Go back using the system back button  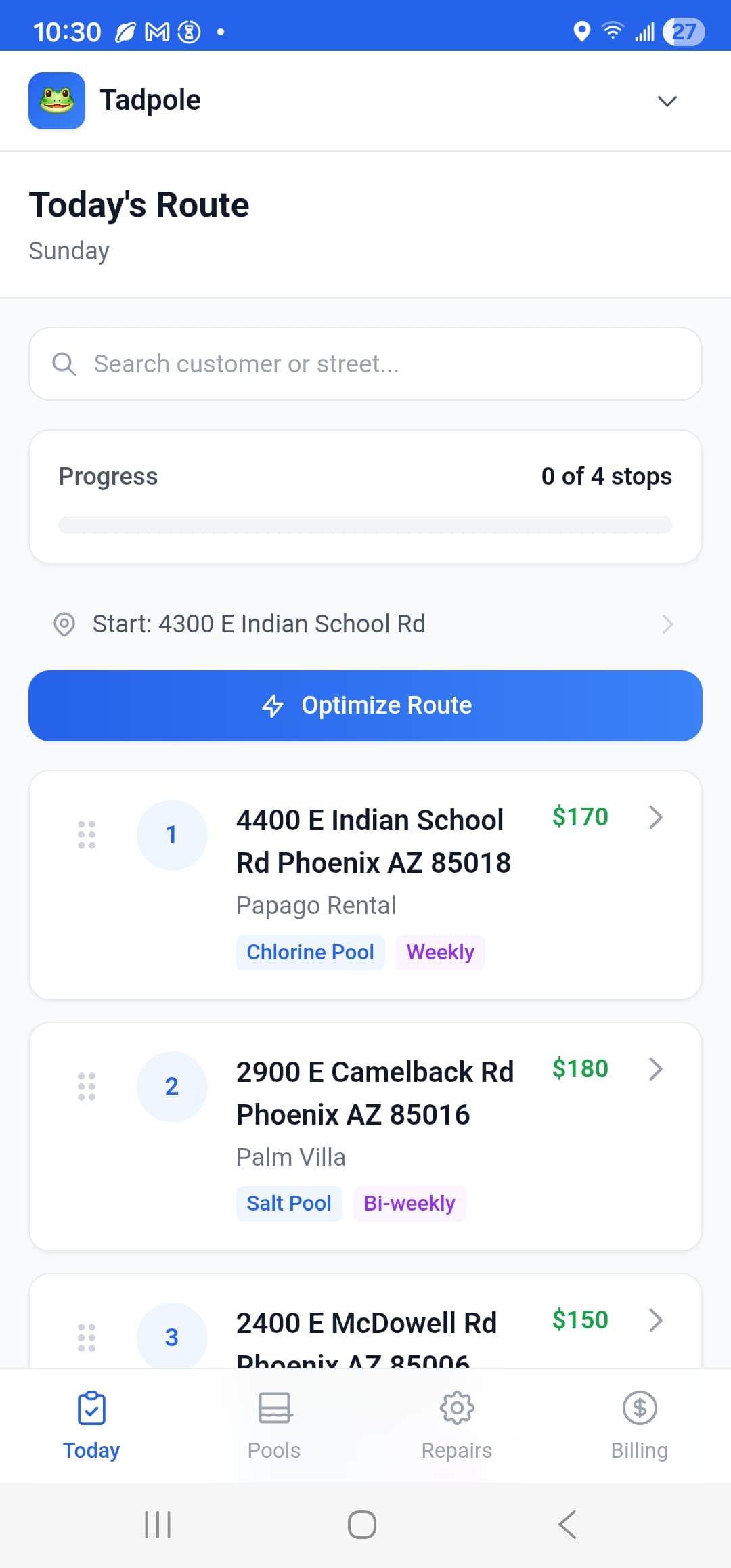[x=567, y=1525]
